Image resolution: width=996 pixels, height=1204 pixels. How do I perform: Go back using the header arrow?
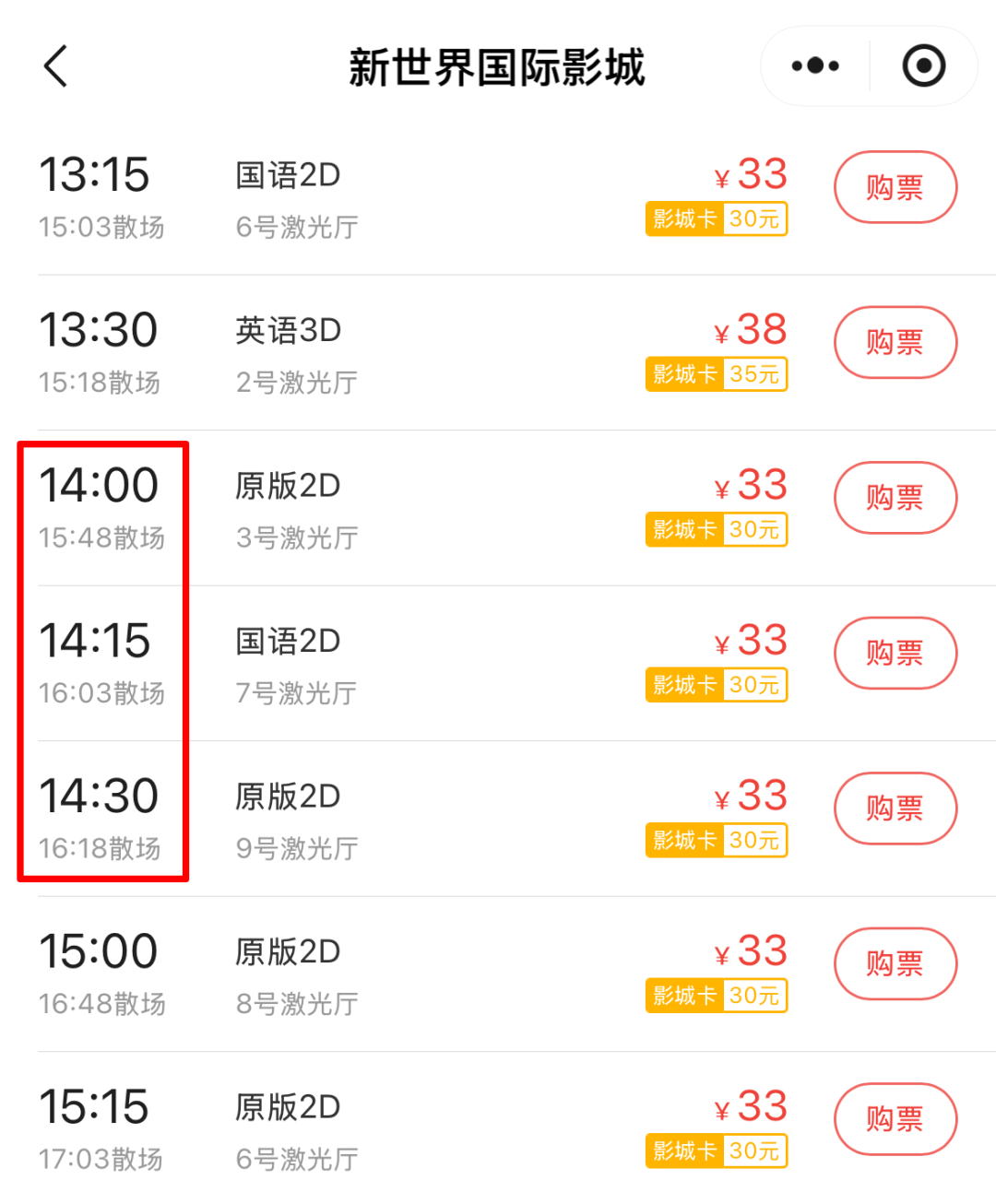56,66
